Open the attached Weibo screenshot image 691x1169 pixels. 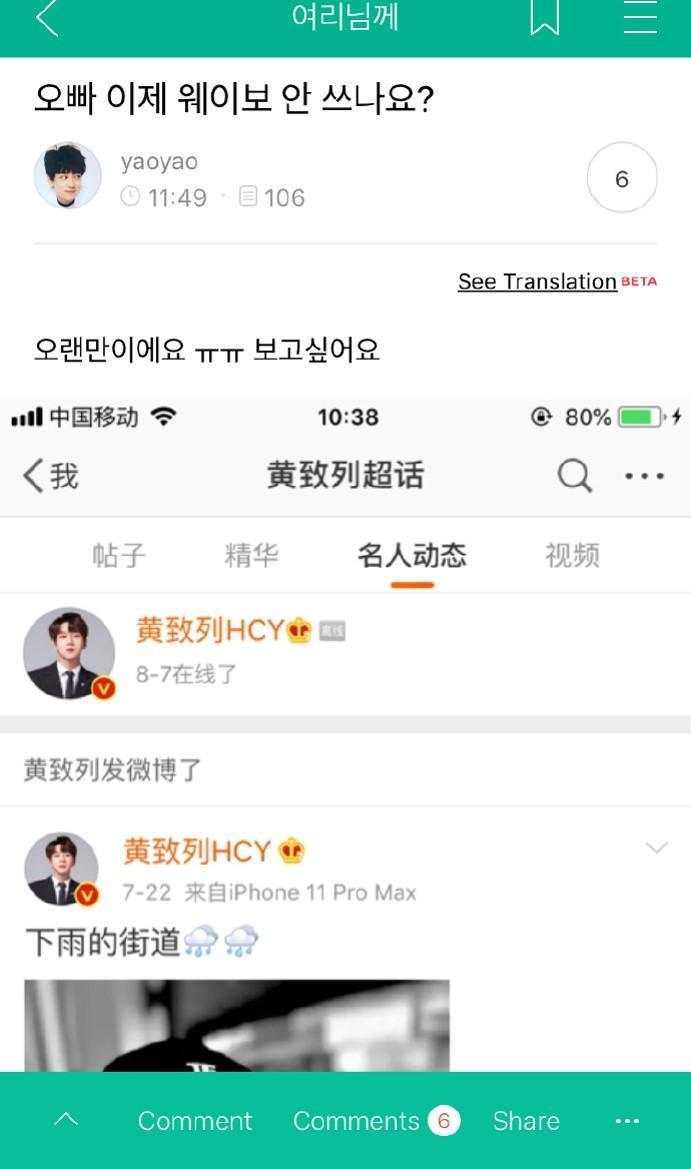coord(345,730)
